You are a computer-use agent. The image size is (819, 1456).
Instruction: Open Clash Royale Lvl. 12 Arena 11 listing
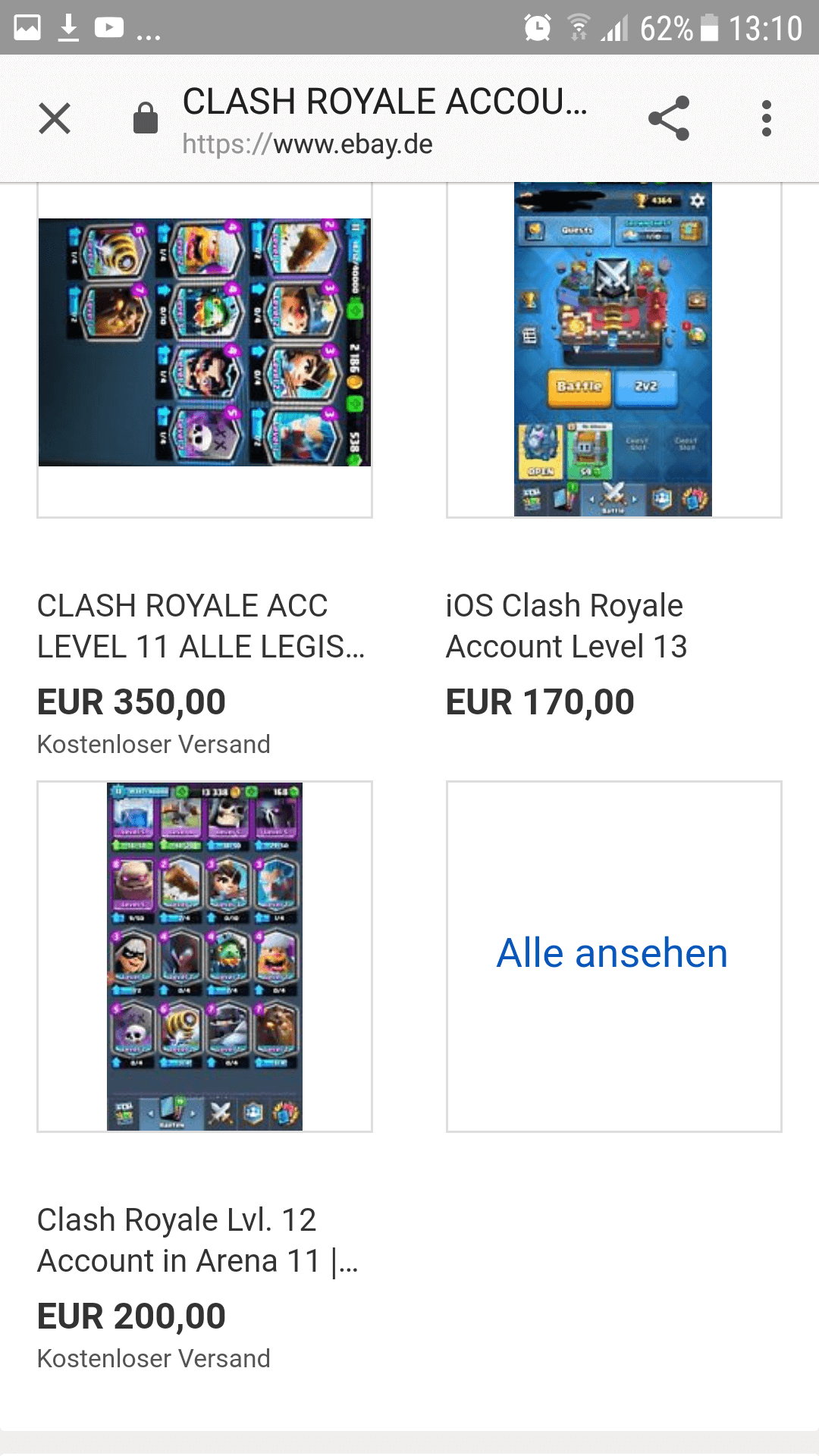point(197,1241)
